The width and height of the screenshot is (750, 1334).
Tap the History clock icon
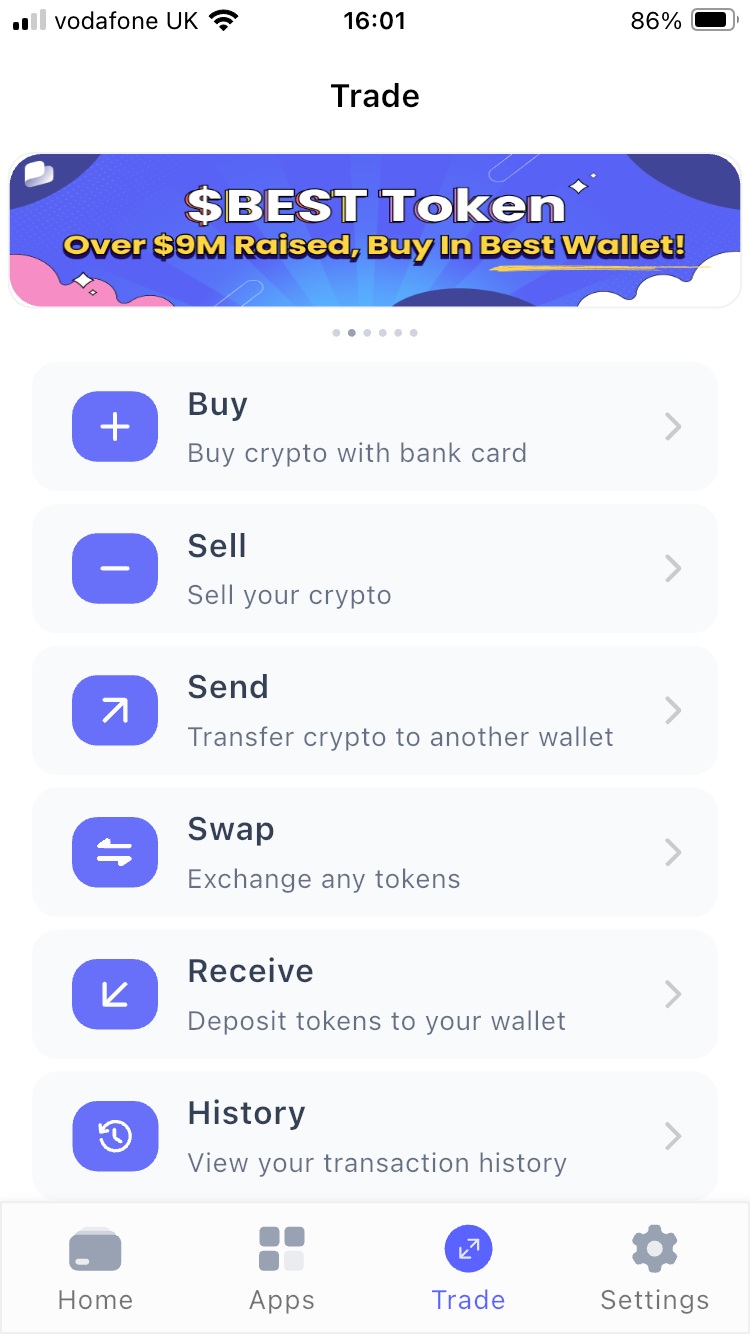click(115, 1137)
